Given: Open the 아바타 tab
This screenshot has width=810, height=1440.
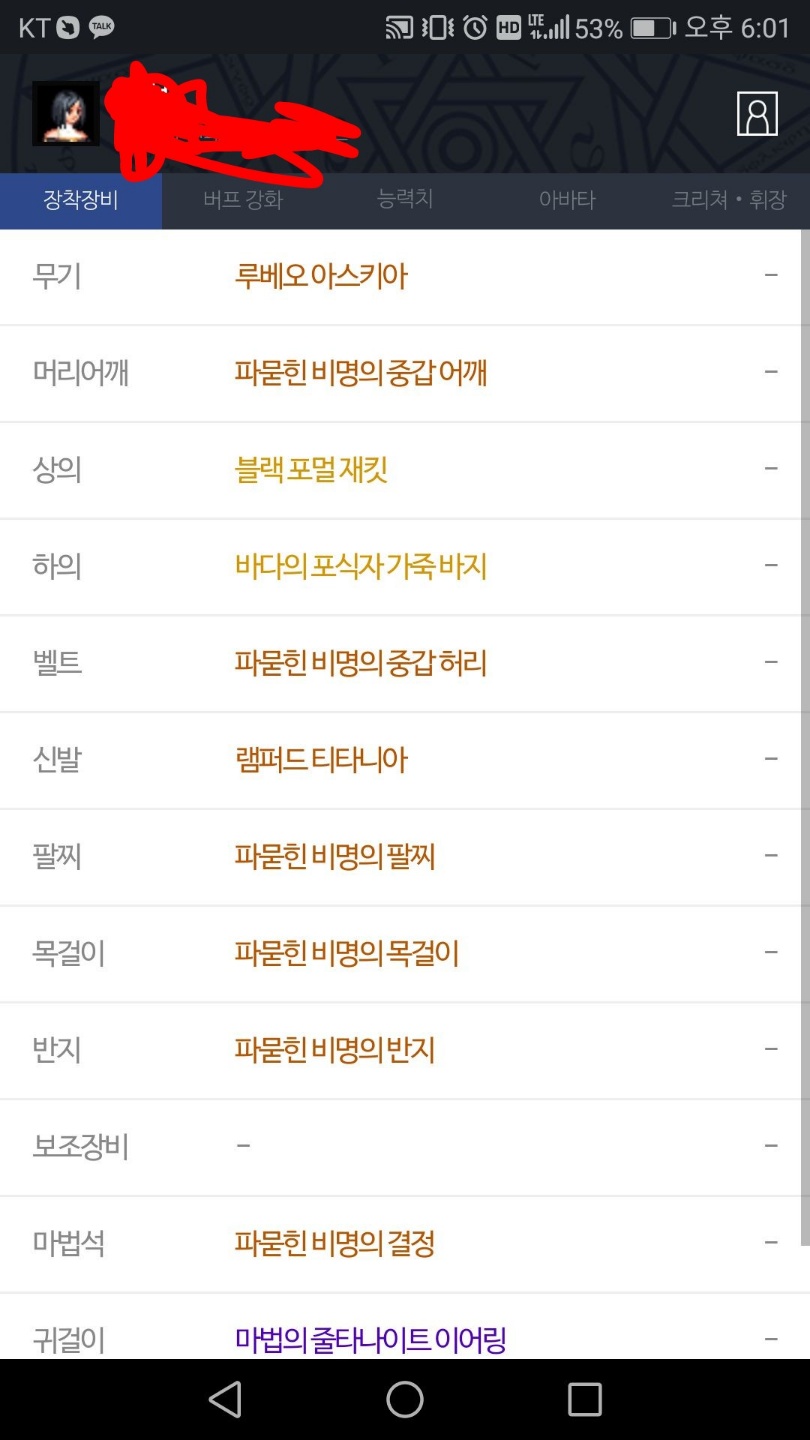Looking at the screenshot, I should [x=567, y=200].
